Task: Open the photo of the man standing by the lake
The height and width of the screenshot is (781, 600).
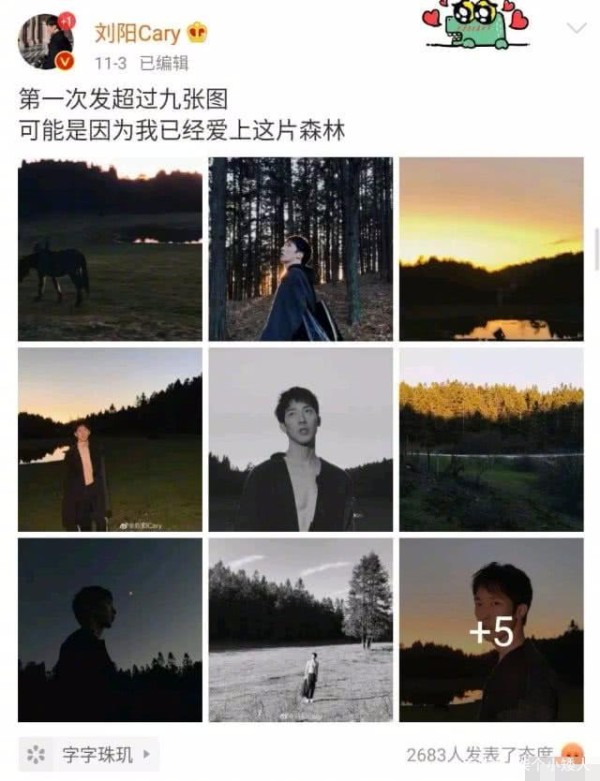Action: tap(110, 439)
